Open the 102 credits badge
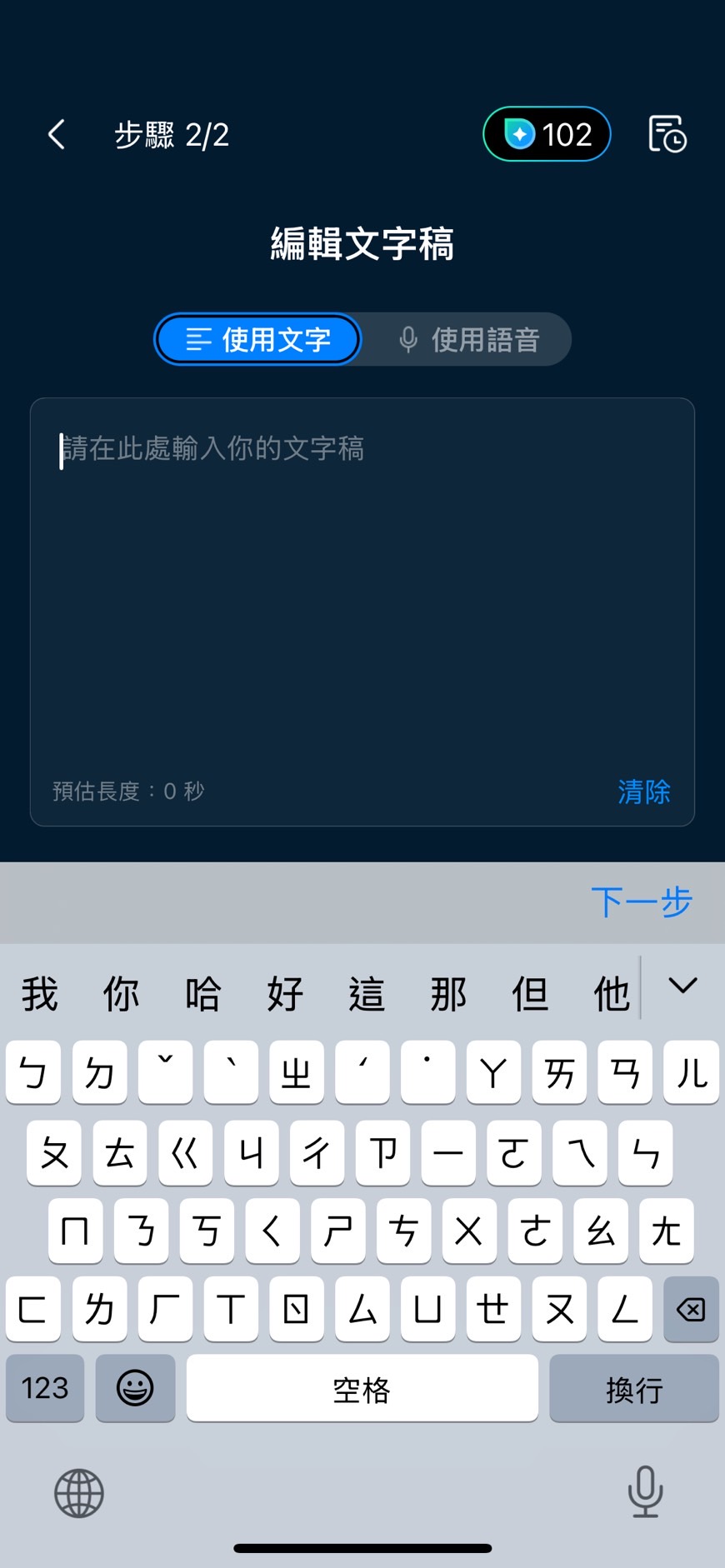The width and height of the screenshot is (725, 1568). coord(547,134)
